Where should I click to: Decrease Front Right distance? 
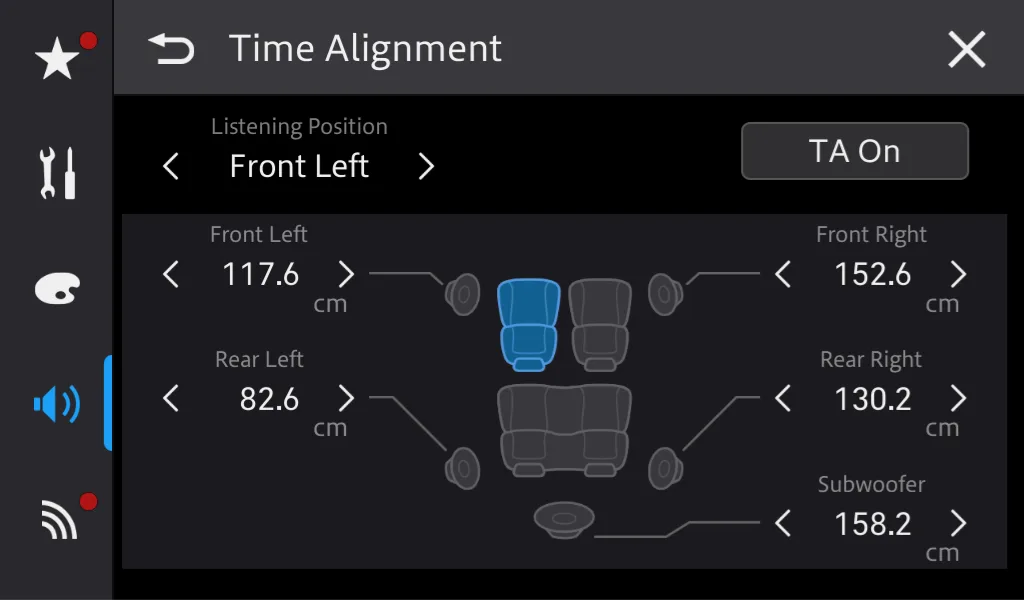coord(783,274)
